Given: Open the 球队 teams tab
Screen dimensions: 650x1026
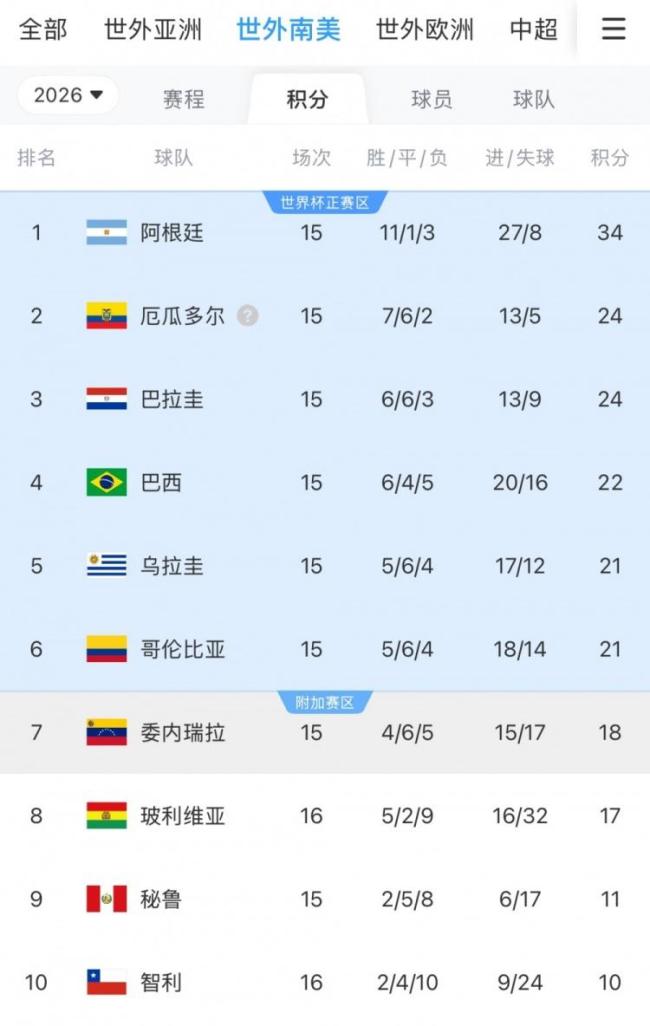Looking at the screenshot, I should tap(533, 99).
